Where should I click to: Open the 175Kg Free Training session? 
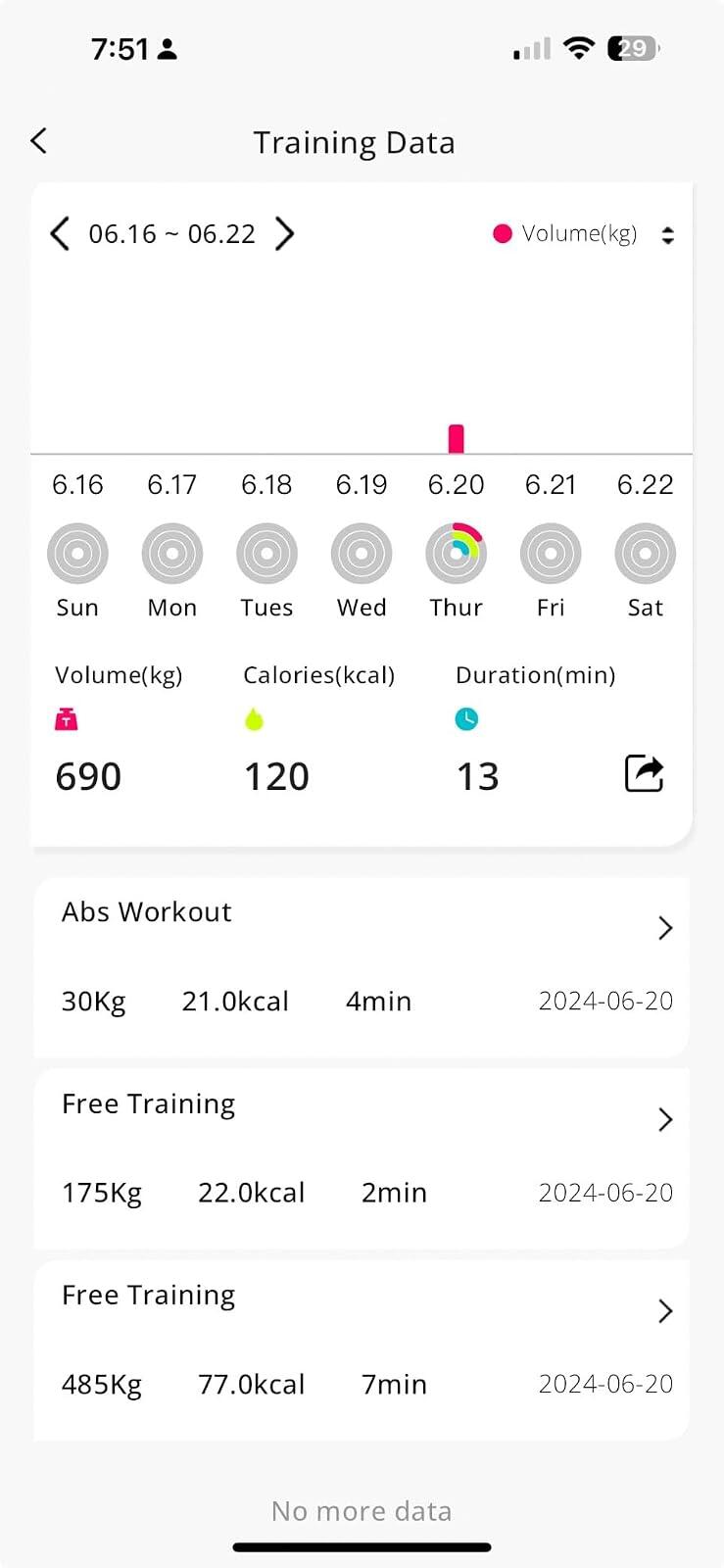point(362,1157)
